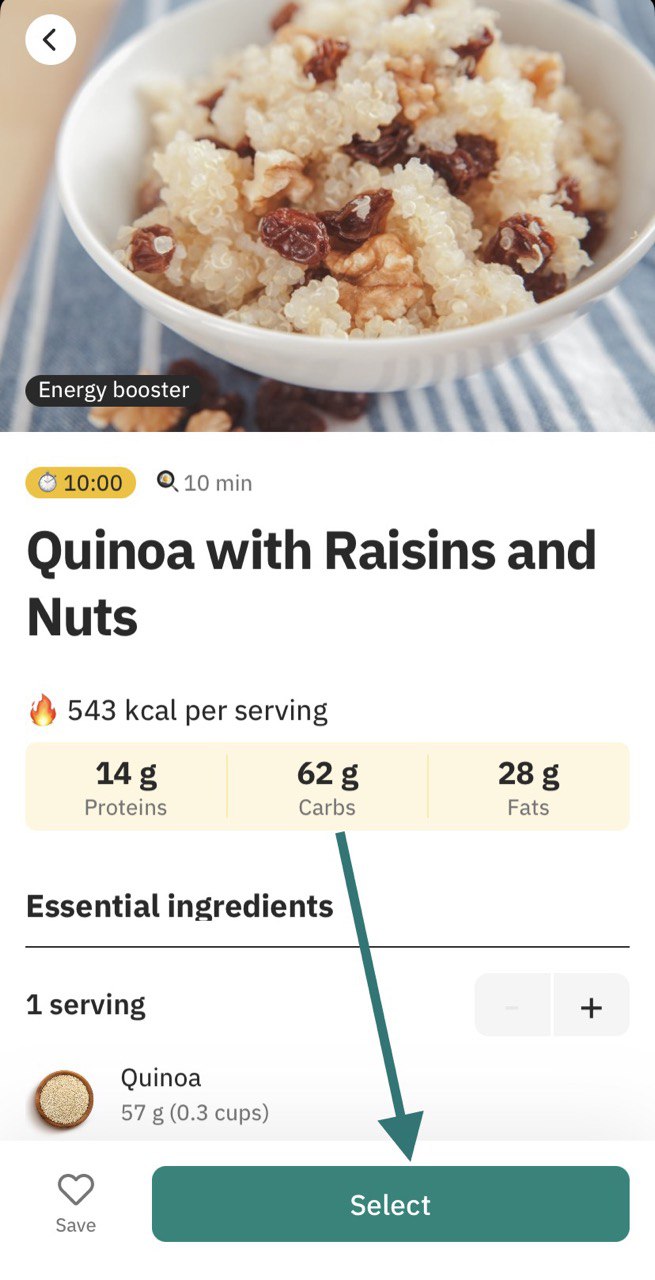Decrease servings with the minus button
The height and width of the screenshot is (1280, 655).
point(513,1005)
